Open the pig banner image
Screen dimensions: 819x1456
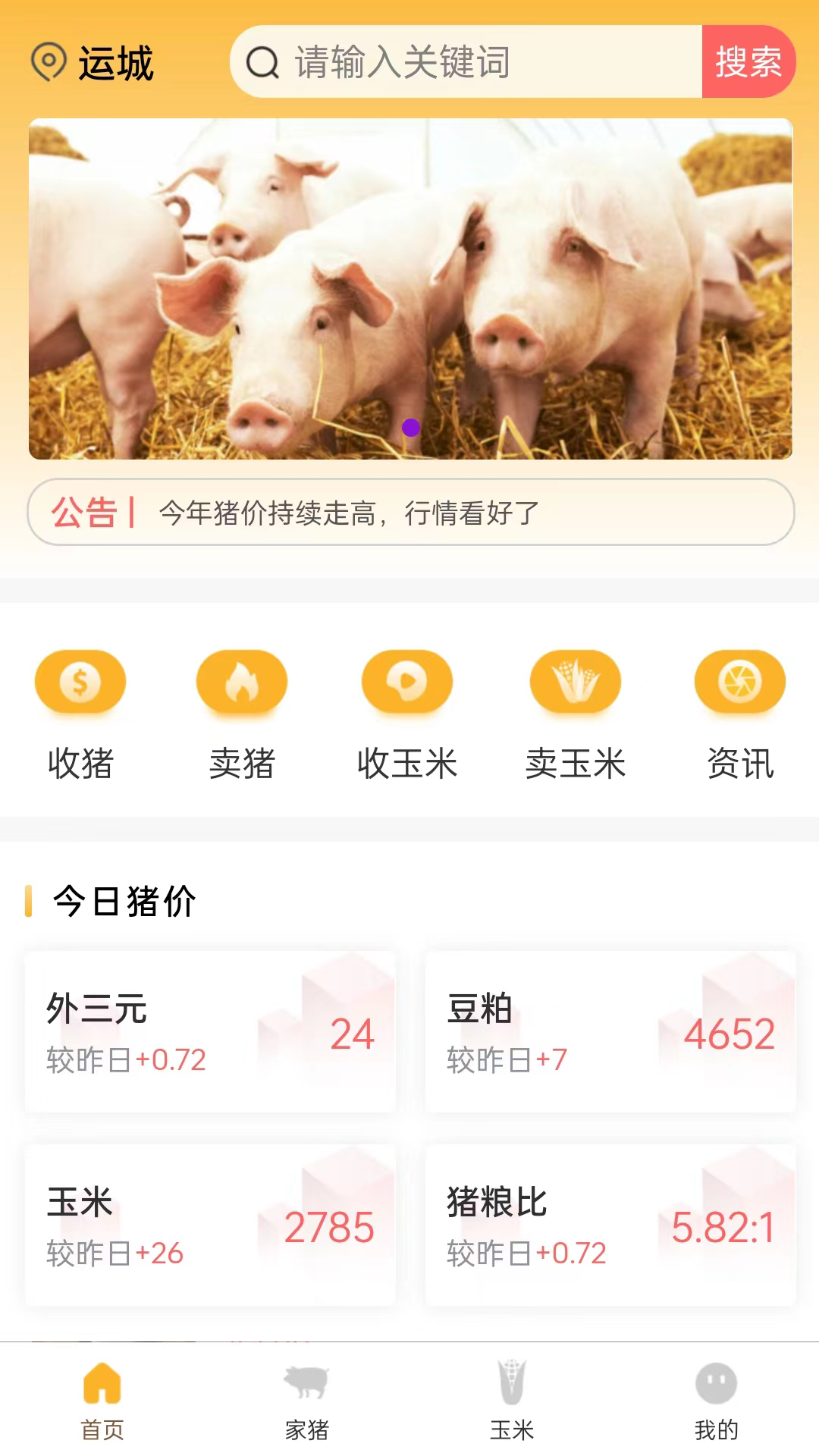(410, 288)
